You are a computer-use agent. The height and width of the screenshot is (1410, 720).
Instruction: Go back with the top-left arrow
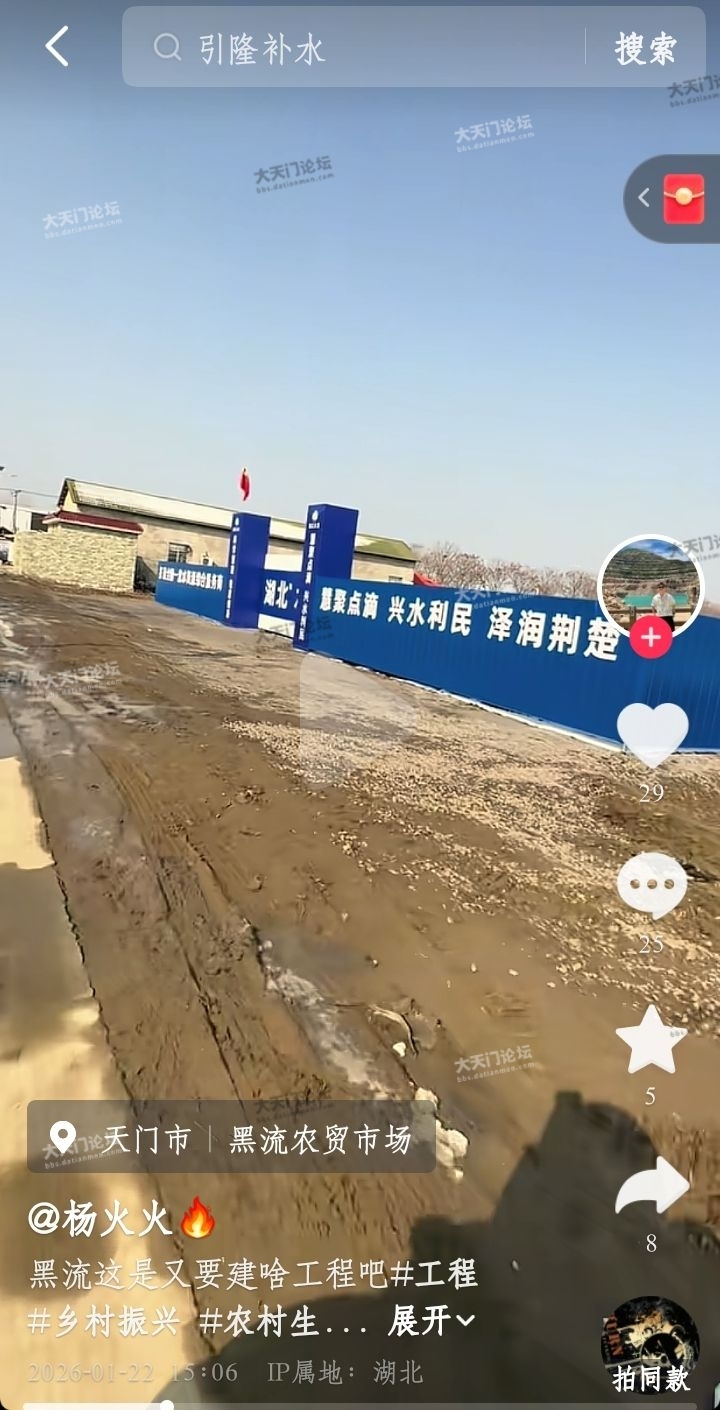pyautogui.click(x=57, y=47)
